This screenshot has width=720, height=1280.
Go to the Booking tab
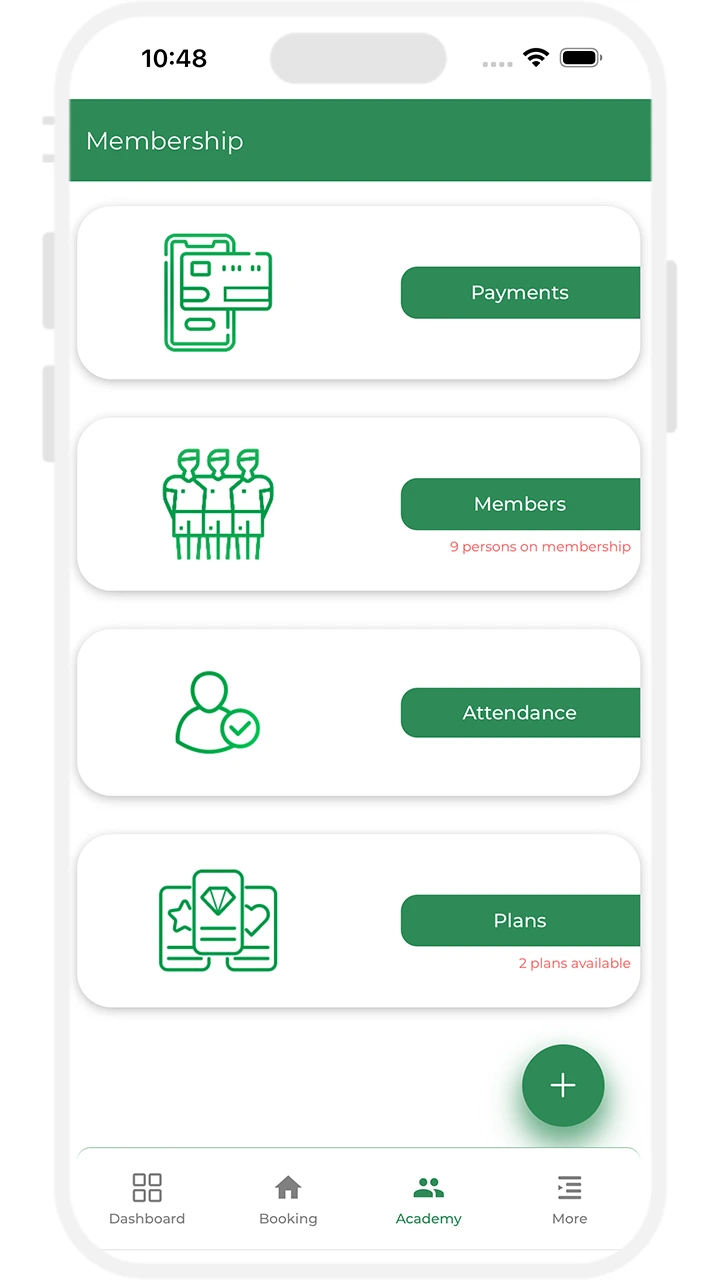(288, 1199)
